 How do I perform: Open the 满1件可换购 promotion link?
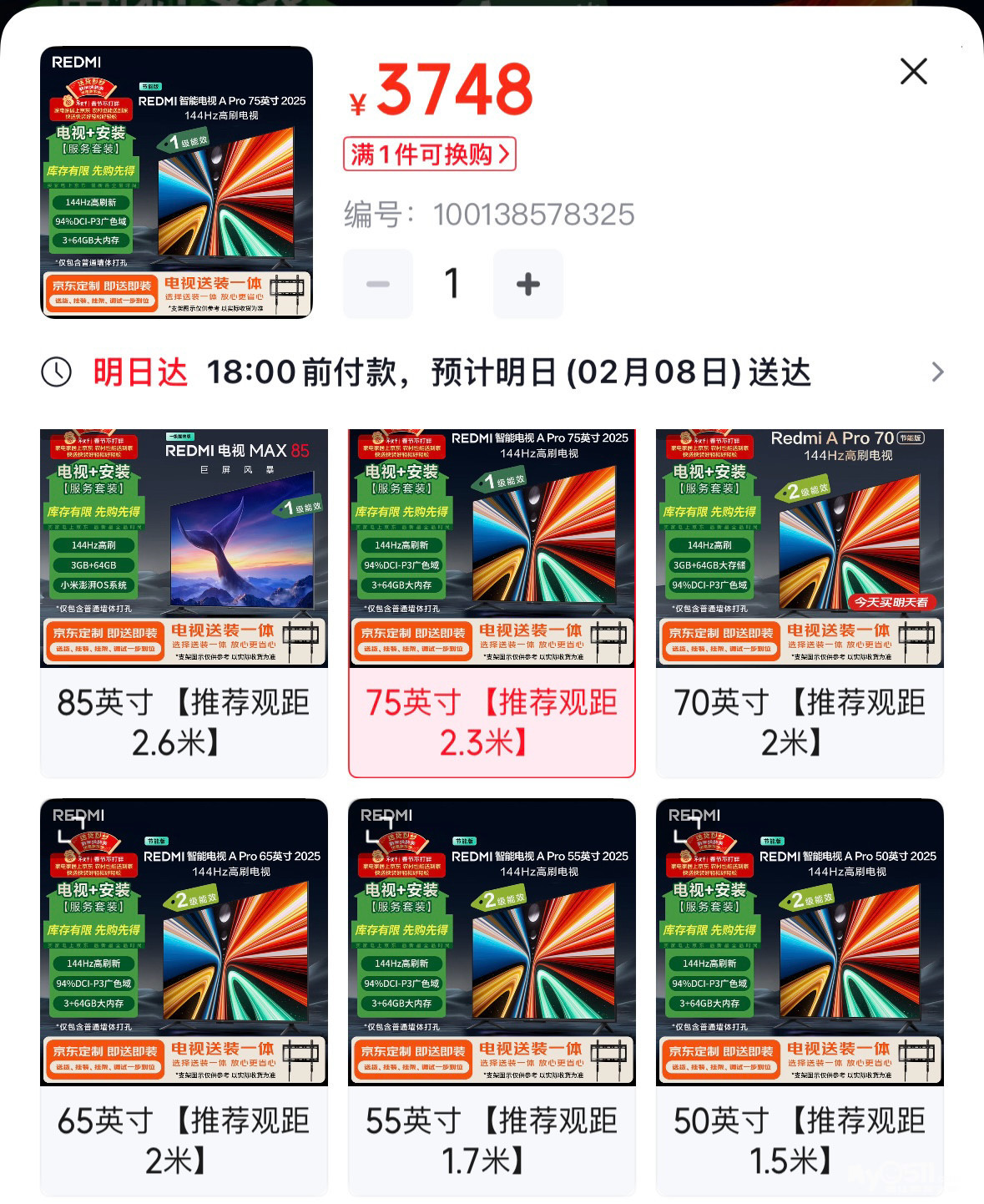pyautogui.click(x=429, y=154)
